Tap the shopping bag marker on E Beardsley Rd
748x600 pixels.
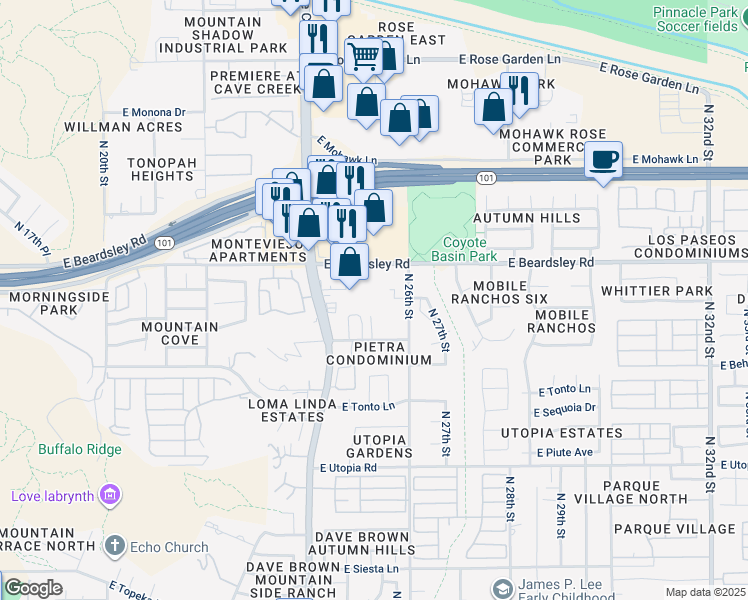(x=349, y=263)
